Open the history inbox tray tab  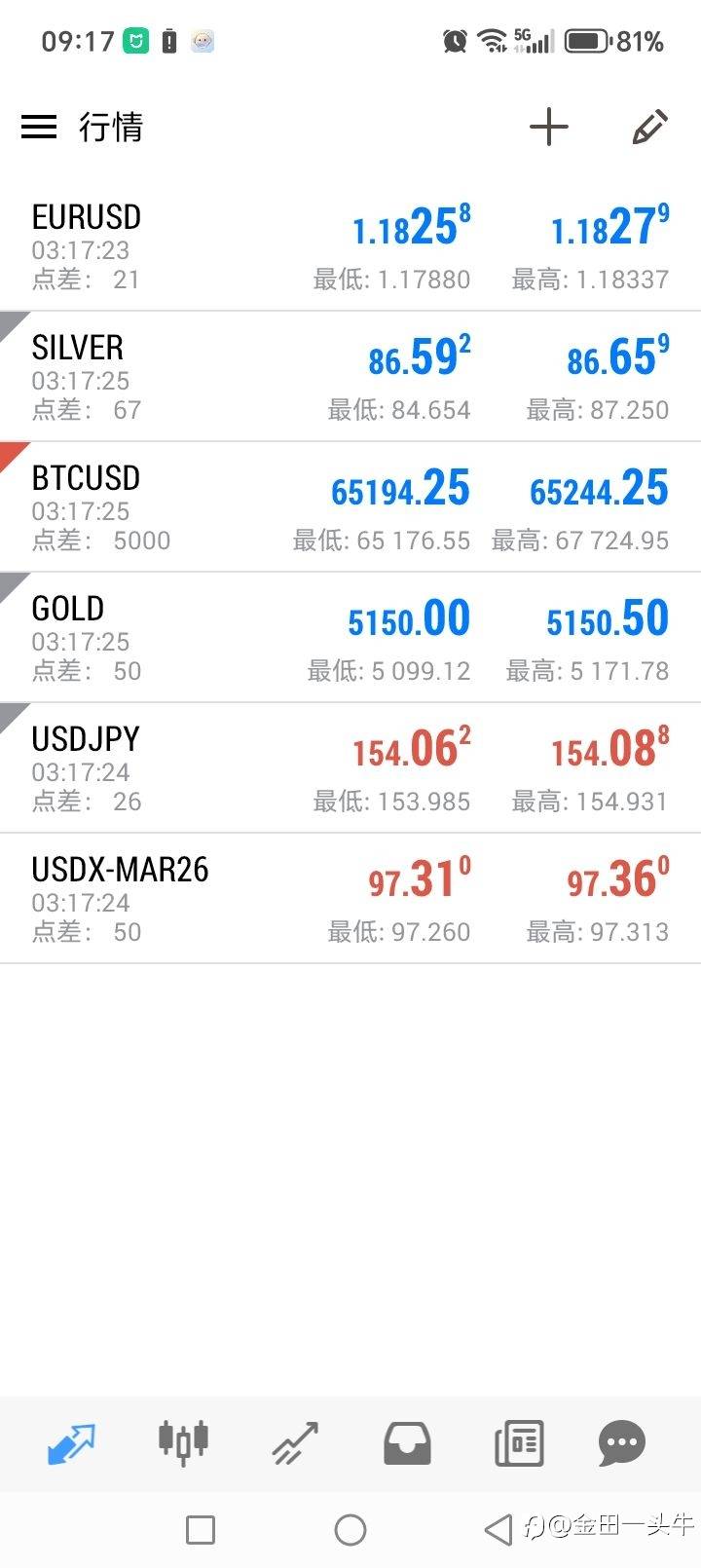pyautogui.click(x=407, y=1443)
